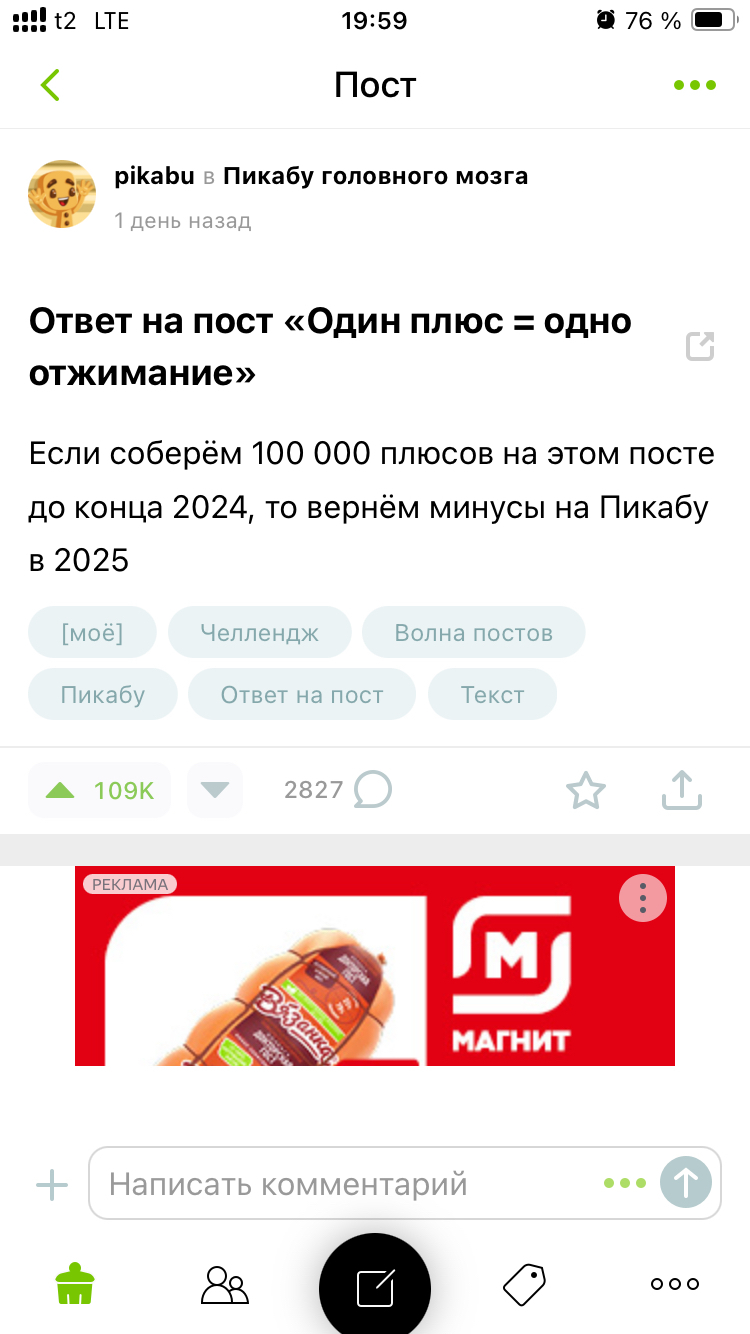The image size is (750, 1334).
Task: Create a new post from the bottom bar
Action: pyautogui.click(x=375, y=1285)
